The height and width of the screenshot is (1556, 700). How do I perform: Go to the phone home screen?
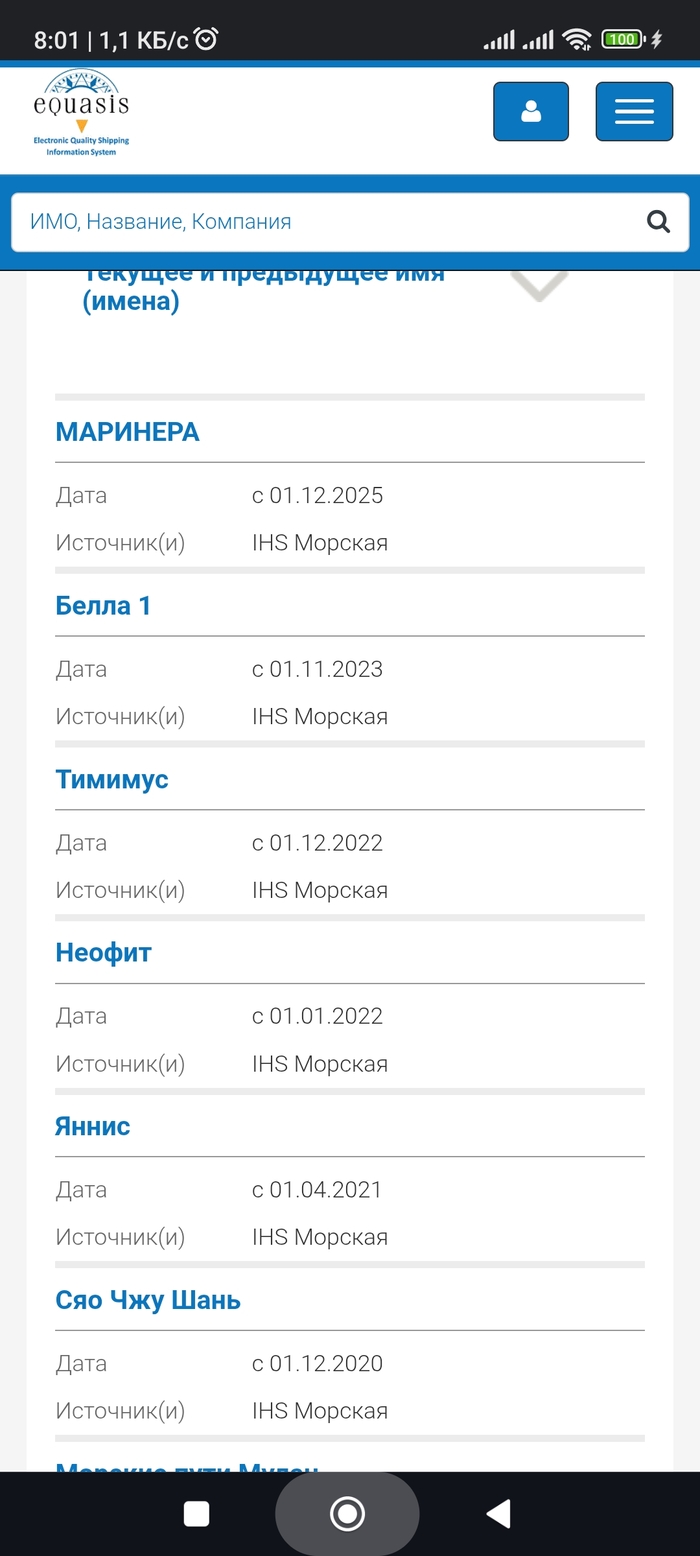click(347, 1513)
